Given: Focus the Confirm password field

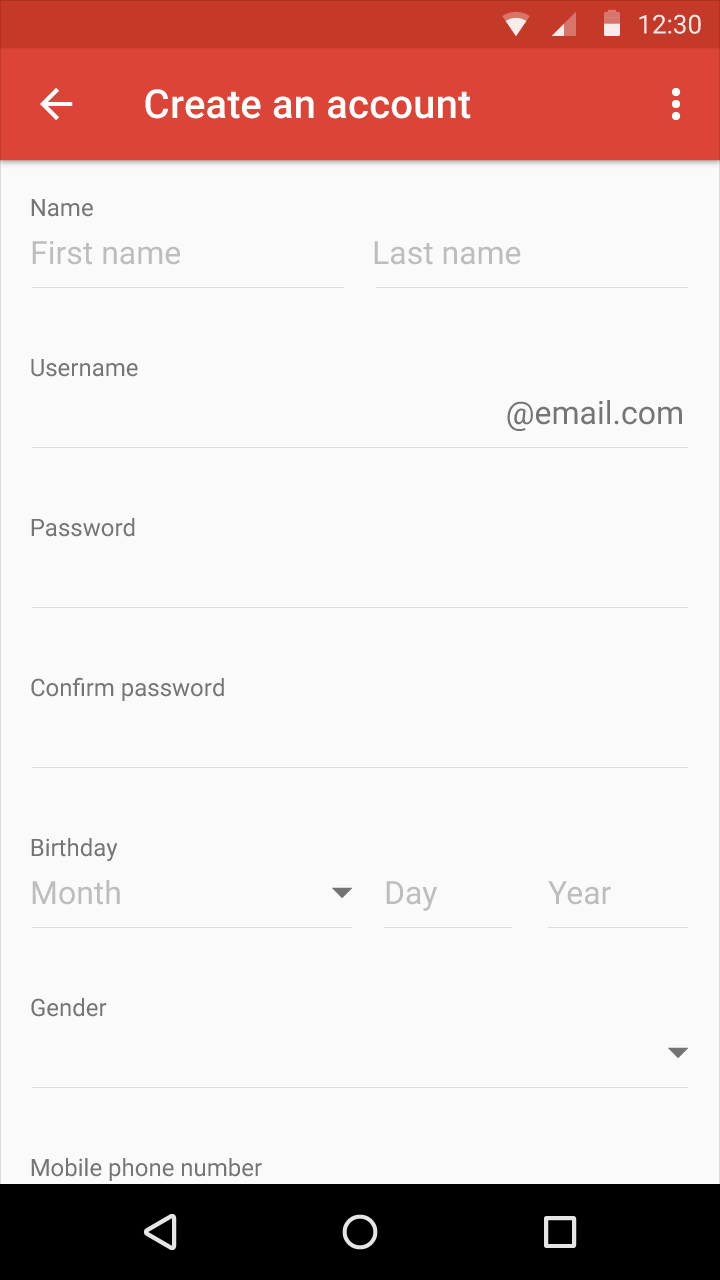Looking at the screenshot, I should point(360,735).
